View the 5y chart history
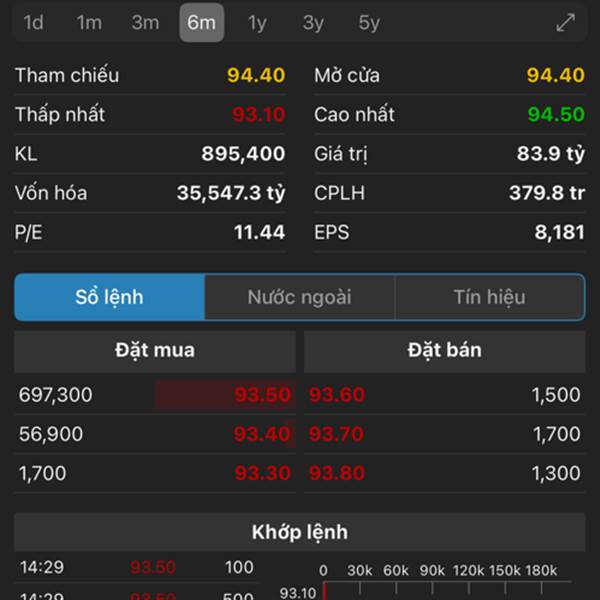600x600 pixels. [369, 23]
